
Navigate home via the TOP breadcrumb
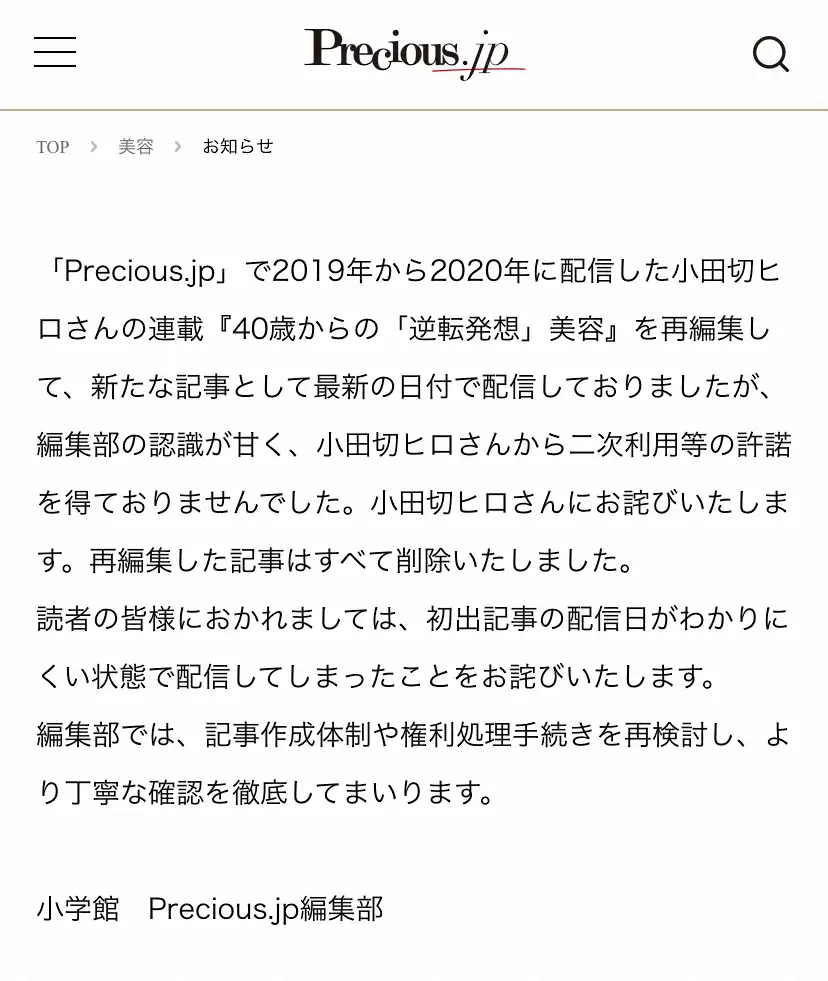(52, 146)
